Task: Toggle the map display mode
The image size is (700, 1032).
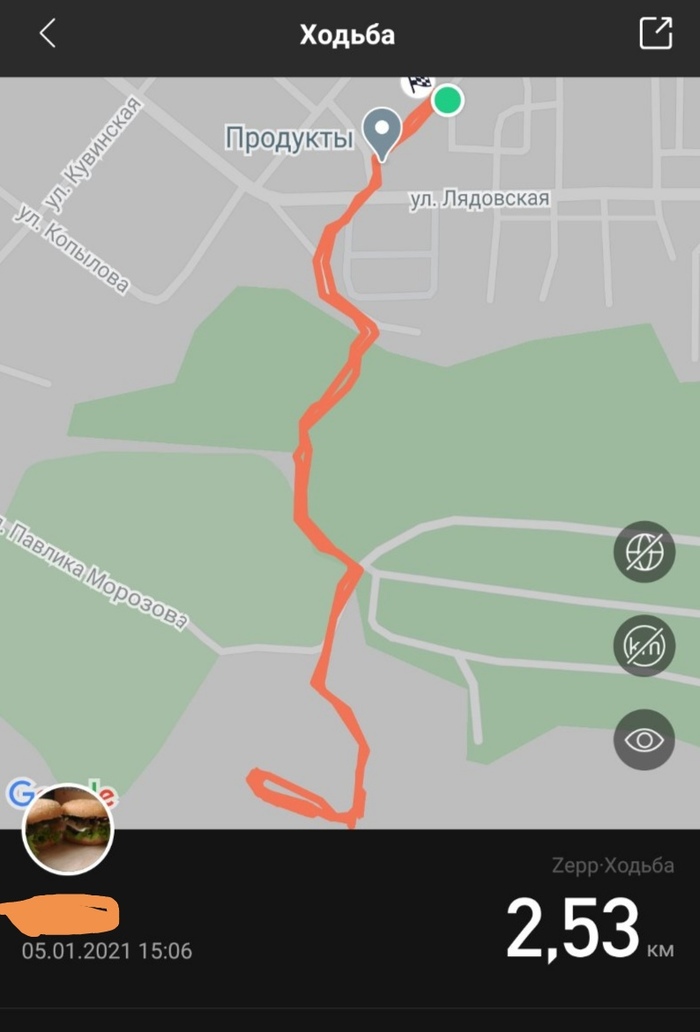Action: tap(644, 552)
